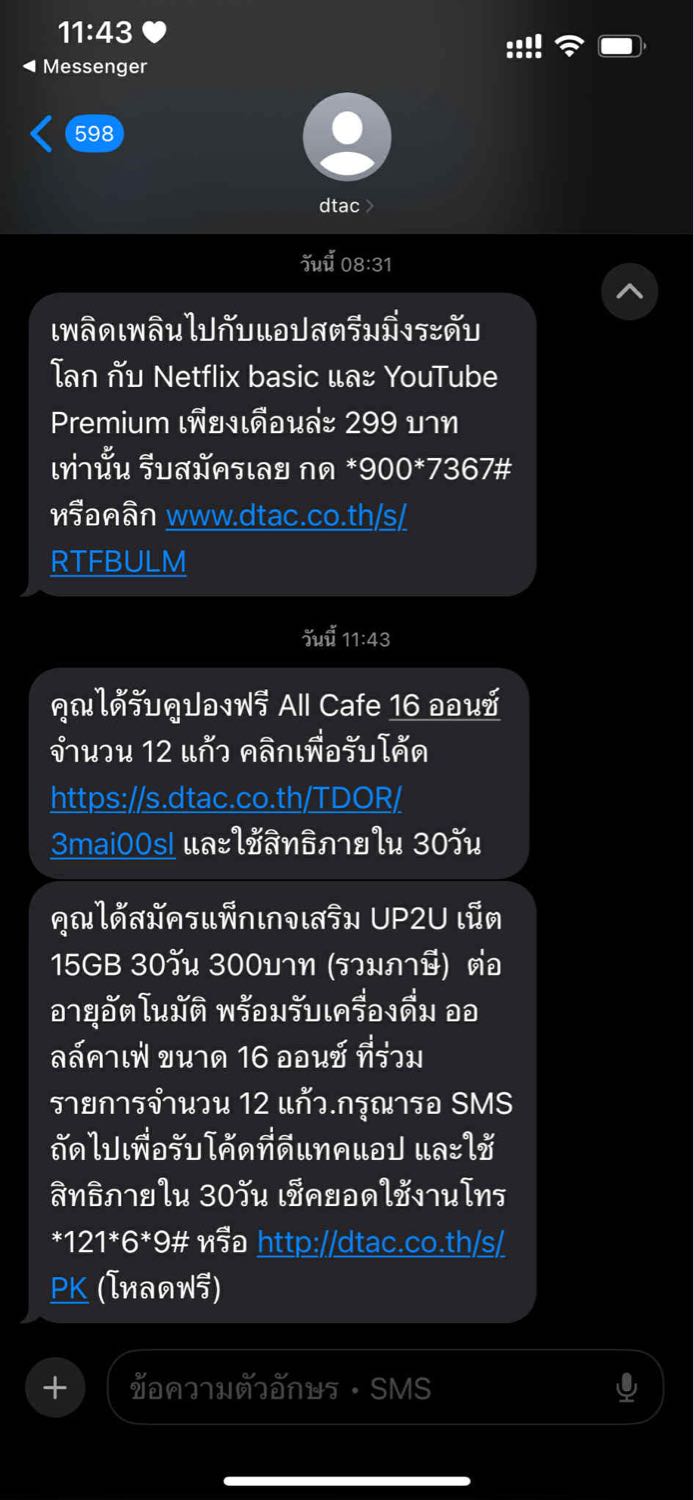Image resolution: width=694 pixels, height=1500 pixels.
Task: Go back to the messages list
Action: [x=75, y=134]
